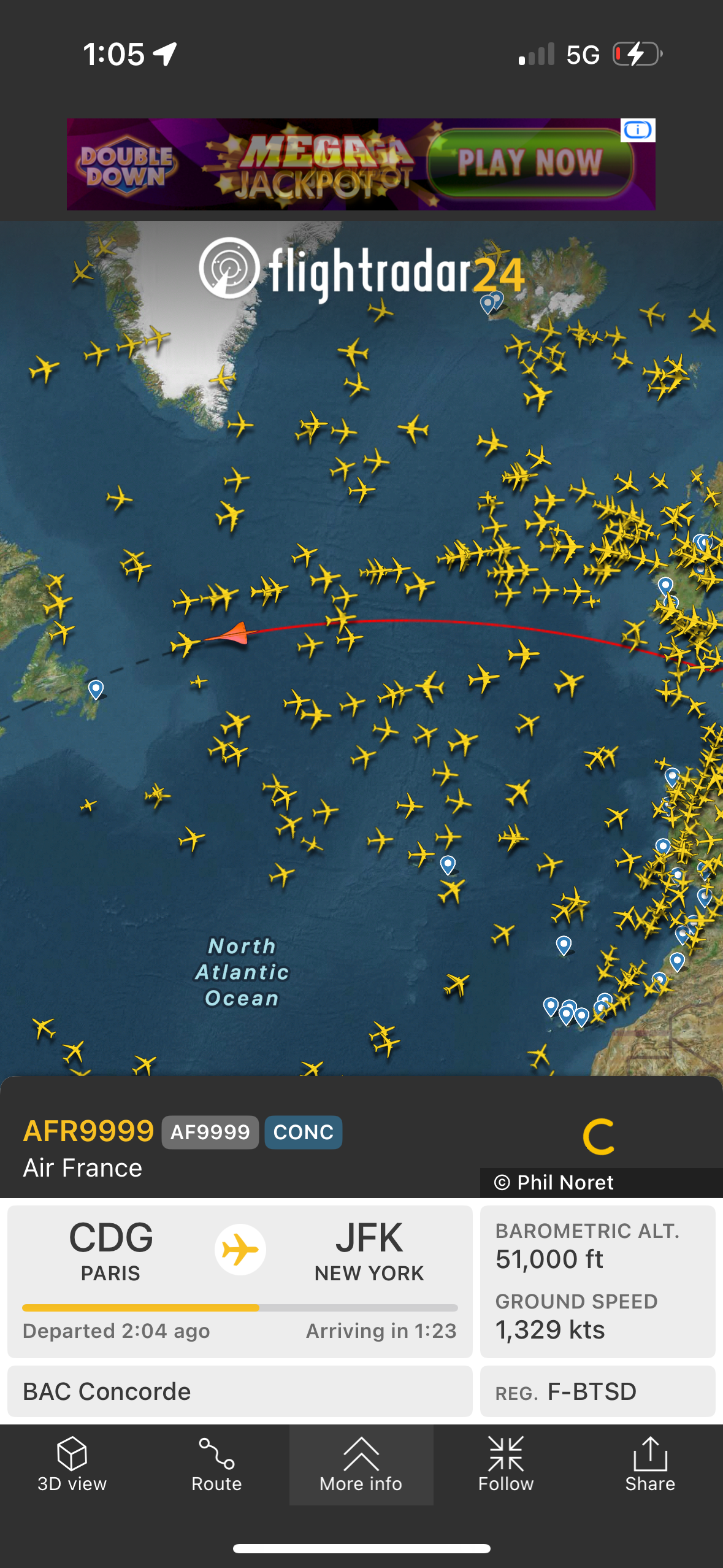
Task: Show the flight route
Action: click(216, 1464)
